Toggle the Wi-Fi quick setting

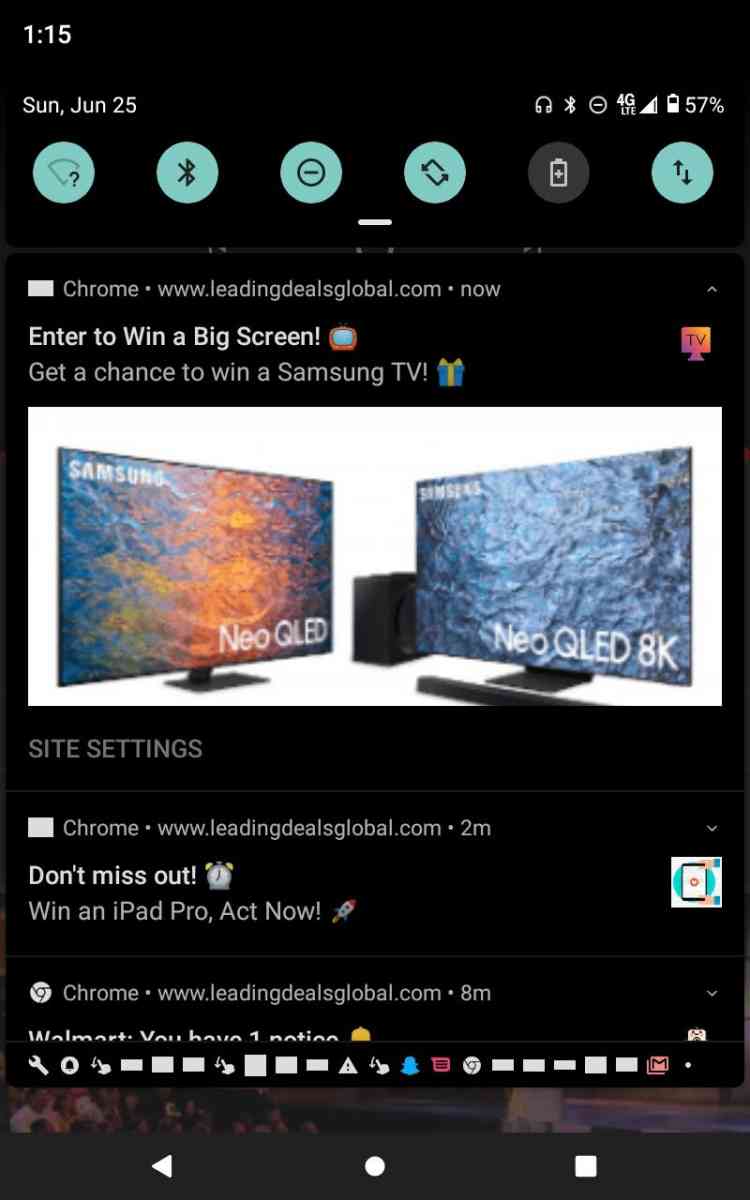tap(64, 173)
